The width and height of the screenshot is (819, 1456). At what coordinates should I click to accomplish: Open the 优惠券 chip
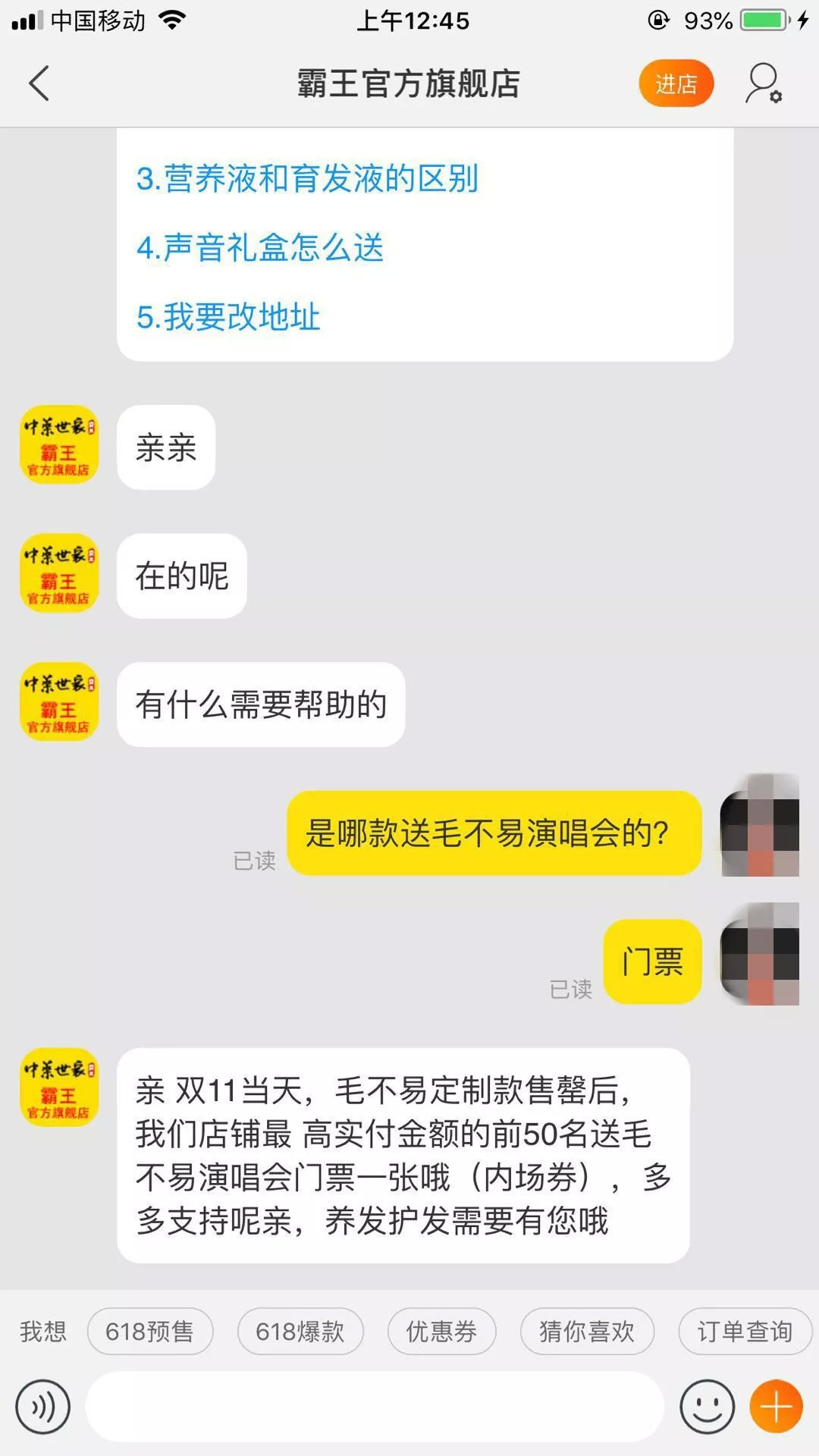tap(441, 1331)
